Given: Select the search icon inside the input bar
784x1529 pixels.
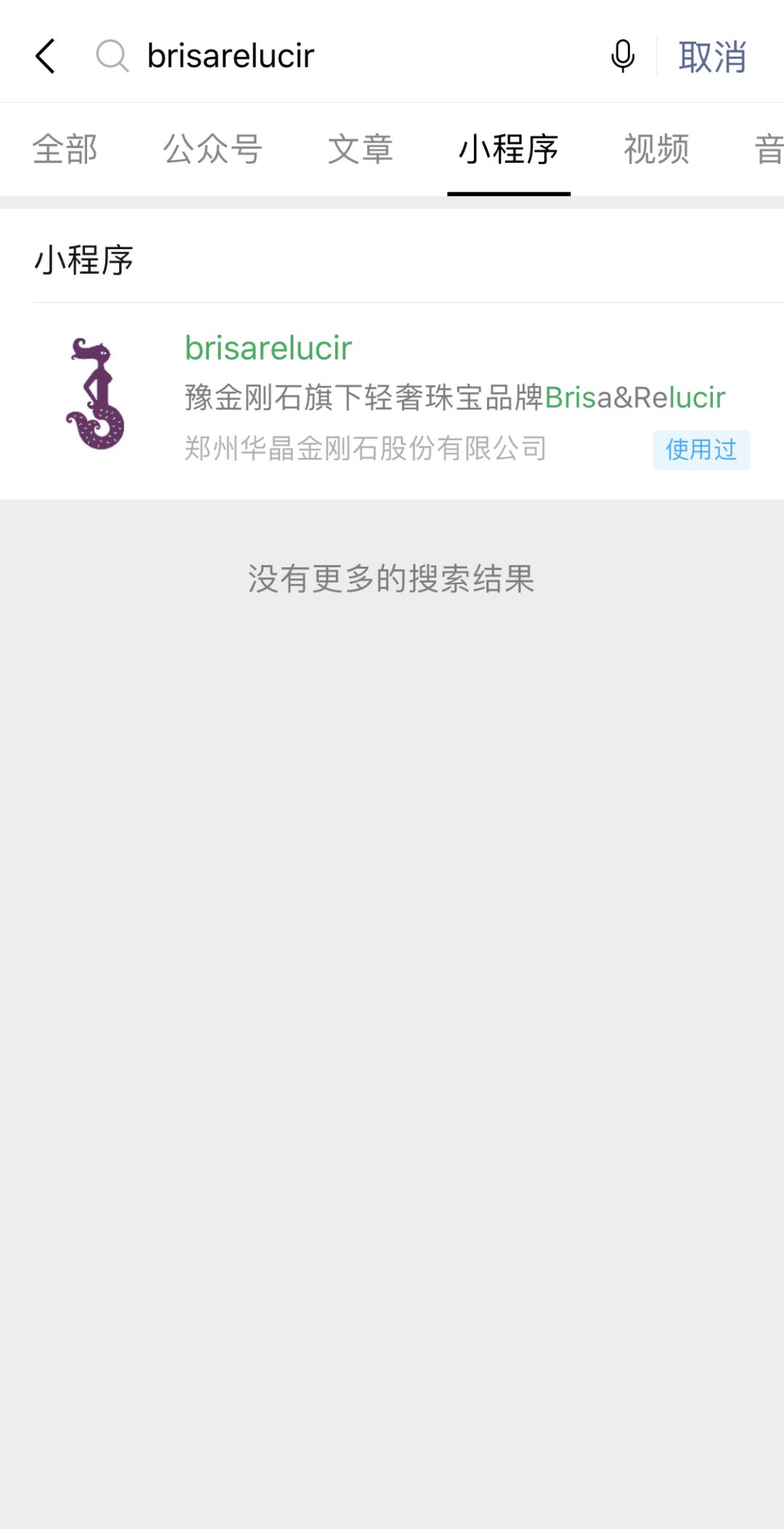Looking at the screenshot, I should point(110,57).
